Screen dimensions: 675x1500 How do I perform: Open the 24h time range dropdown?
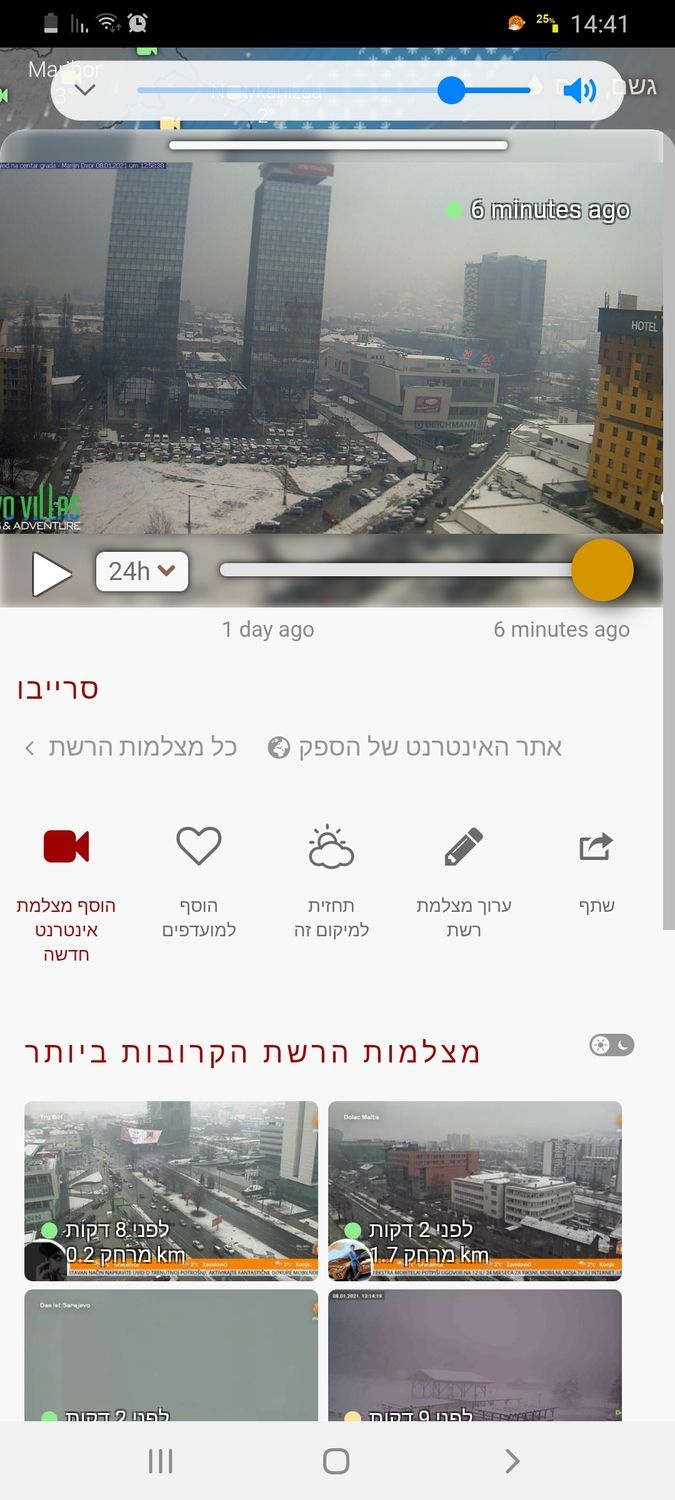[x=142, y=571]
